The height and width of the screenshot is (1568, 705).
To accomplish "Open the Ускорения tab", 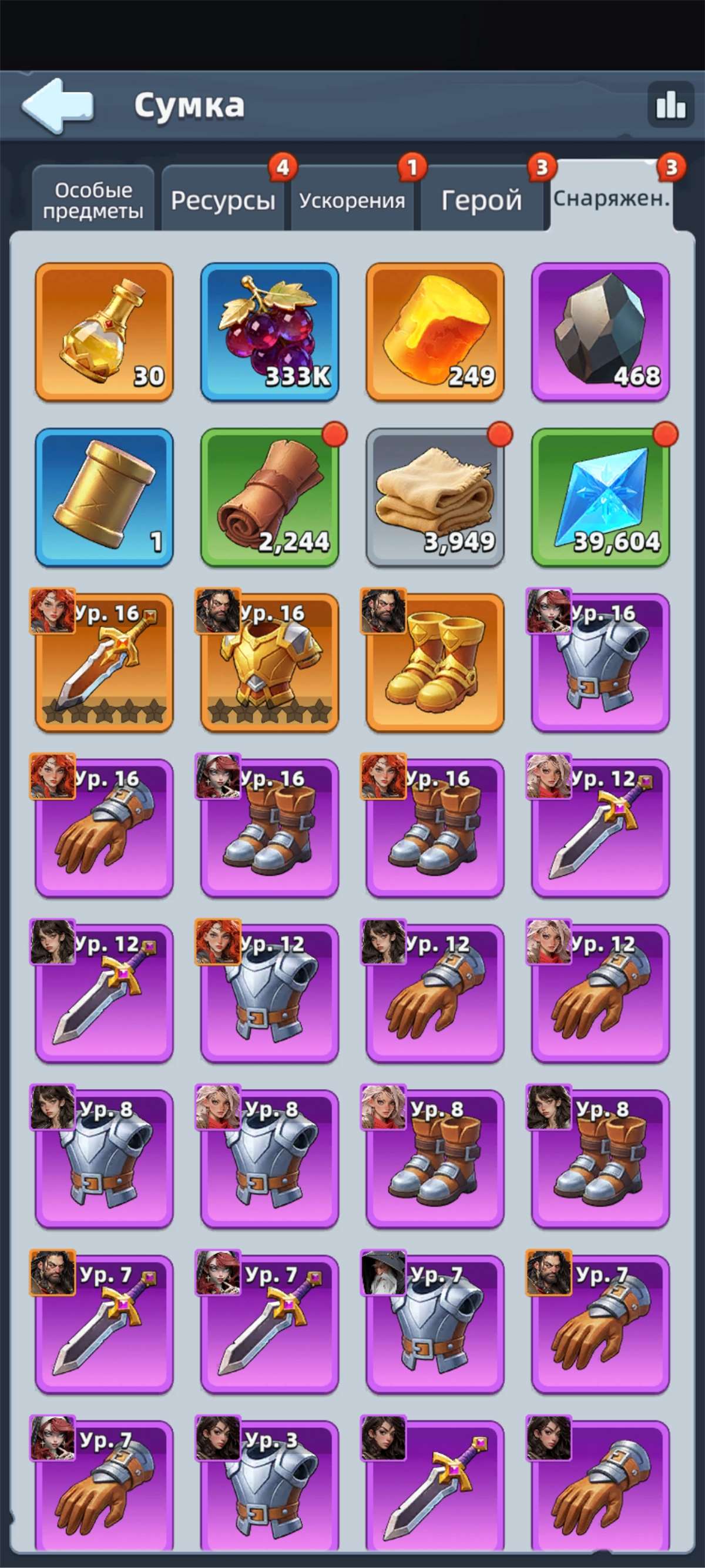I will (352, 200).
